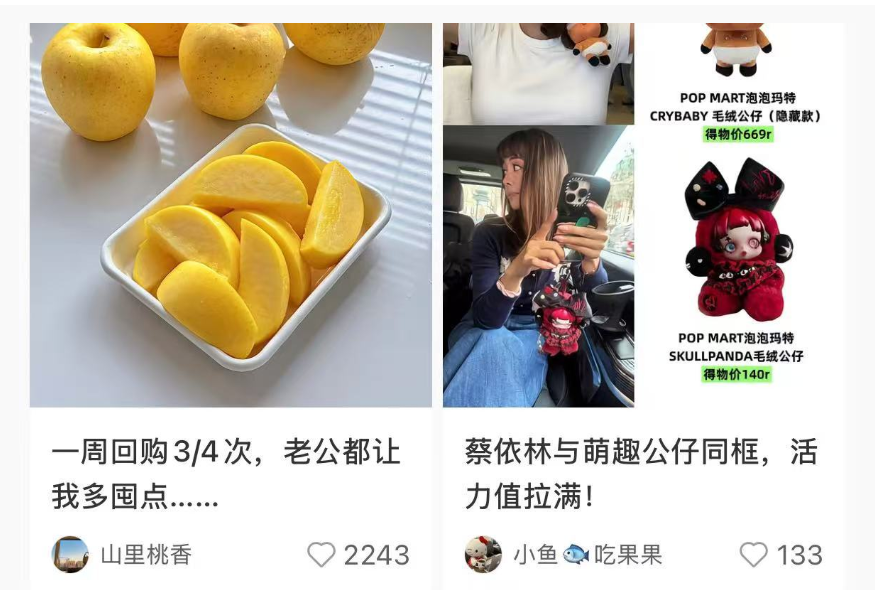View 山里桃香's profile
Viewport: 877px width, 590px height.
click(70, 554)
